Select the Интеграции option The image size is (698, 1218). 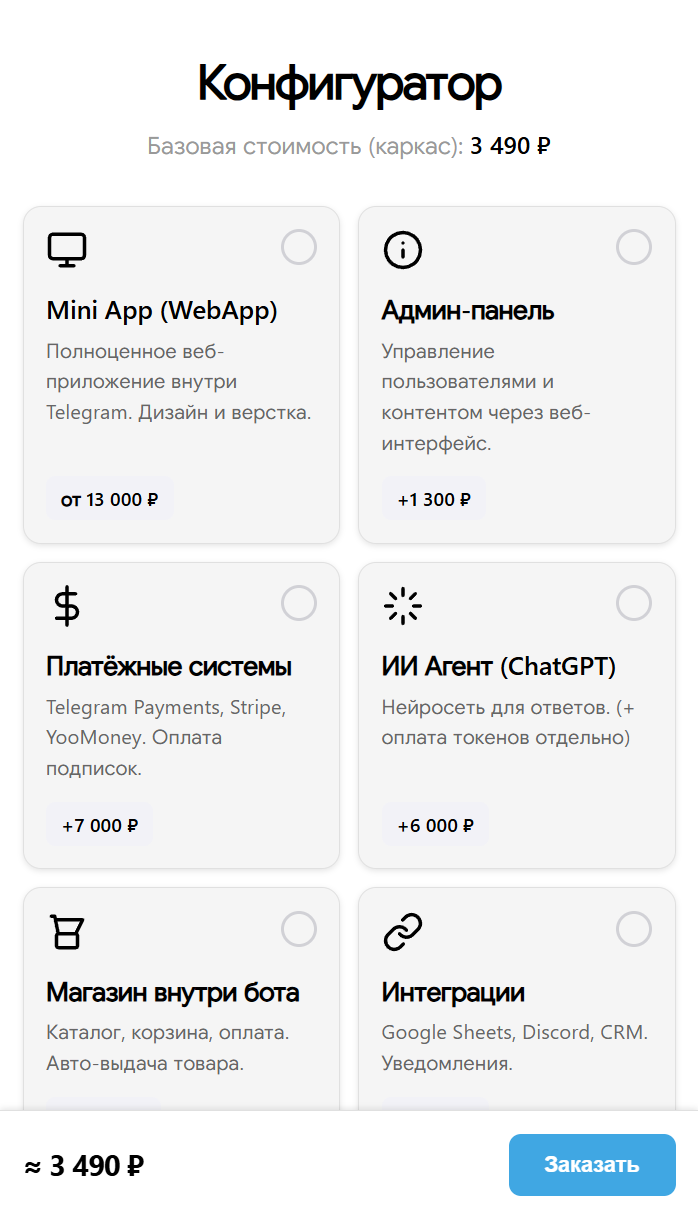pos(633,929)
